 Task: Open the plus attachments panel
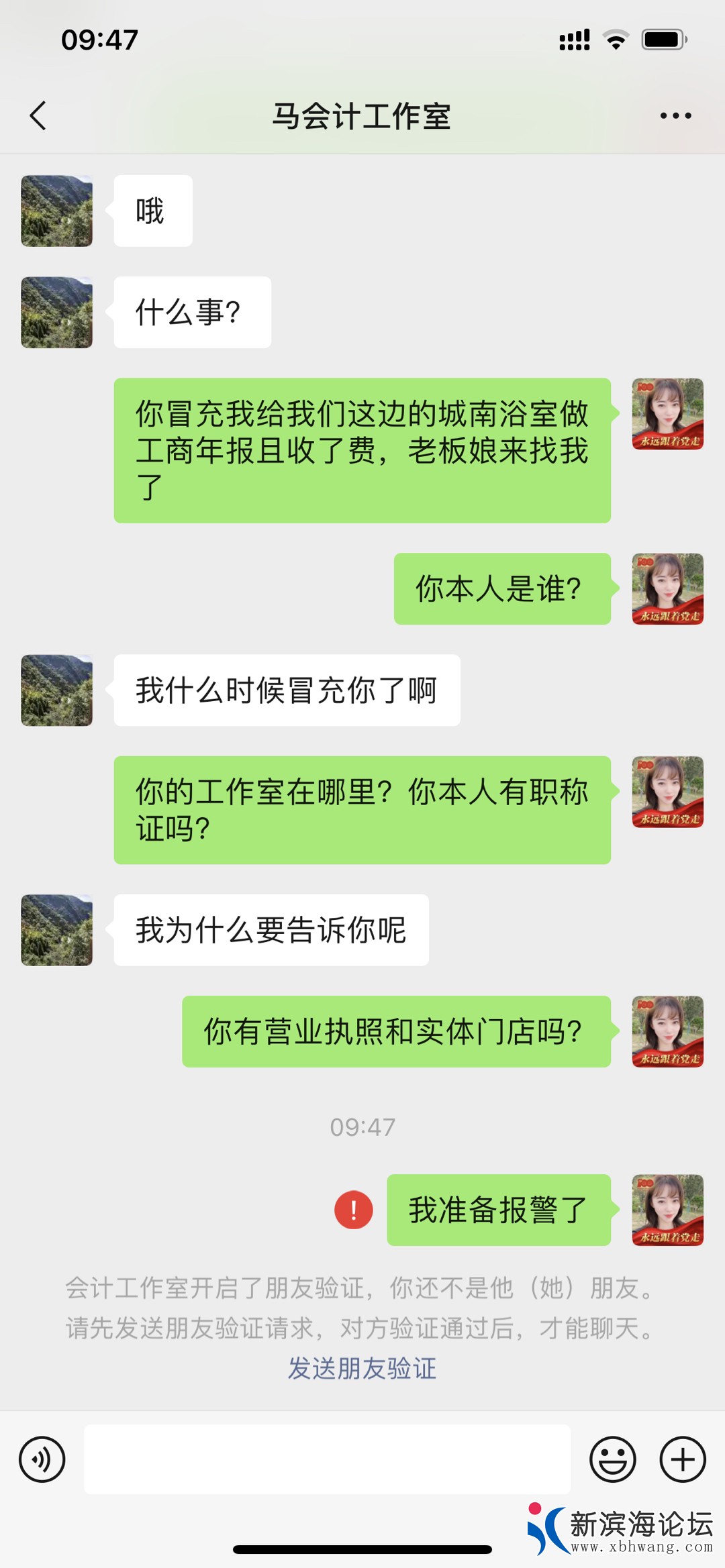683,1459
